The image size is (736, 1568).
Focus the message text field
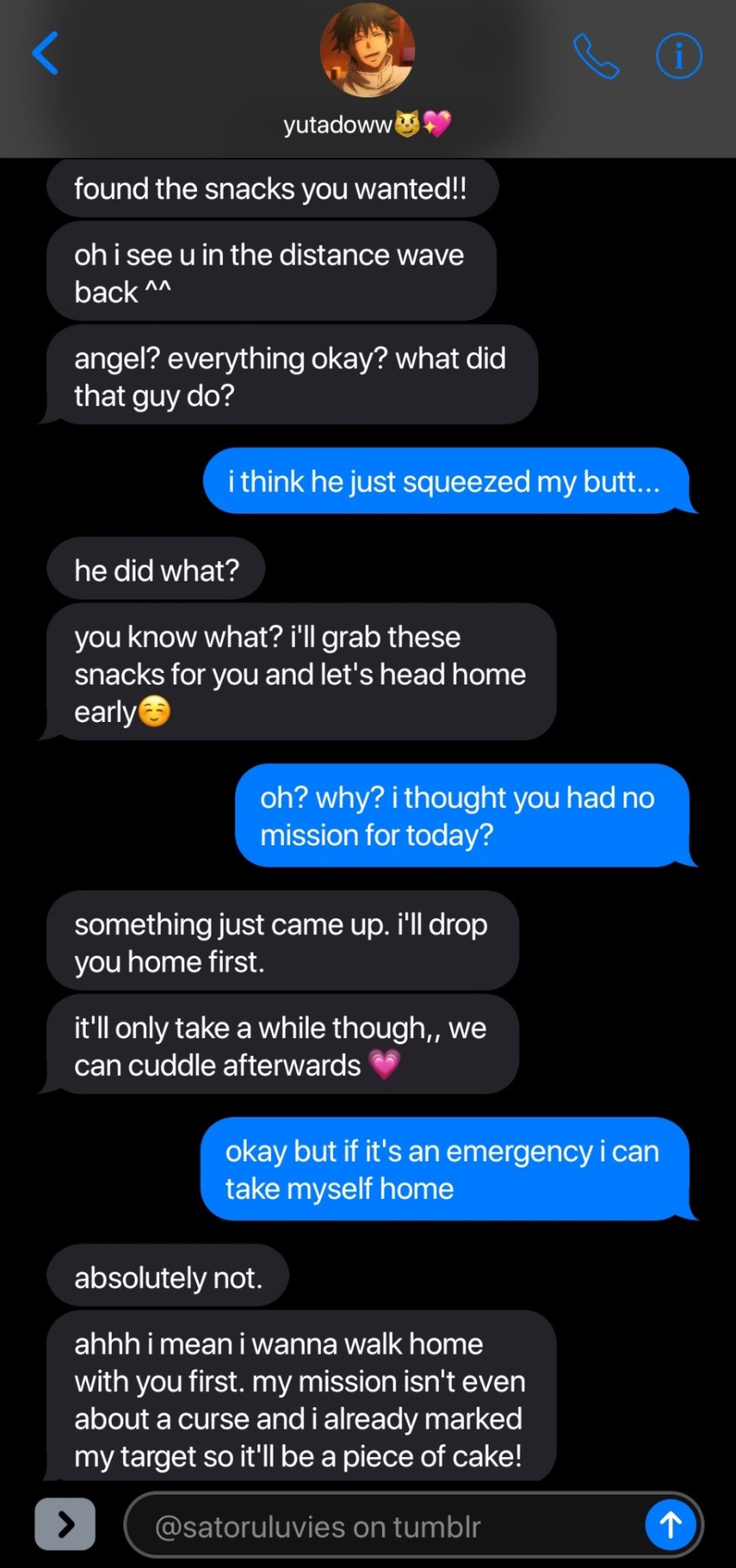click(384, 1526)
